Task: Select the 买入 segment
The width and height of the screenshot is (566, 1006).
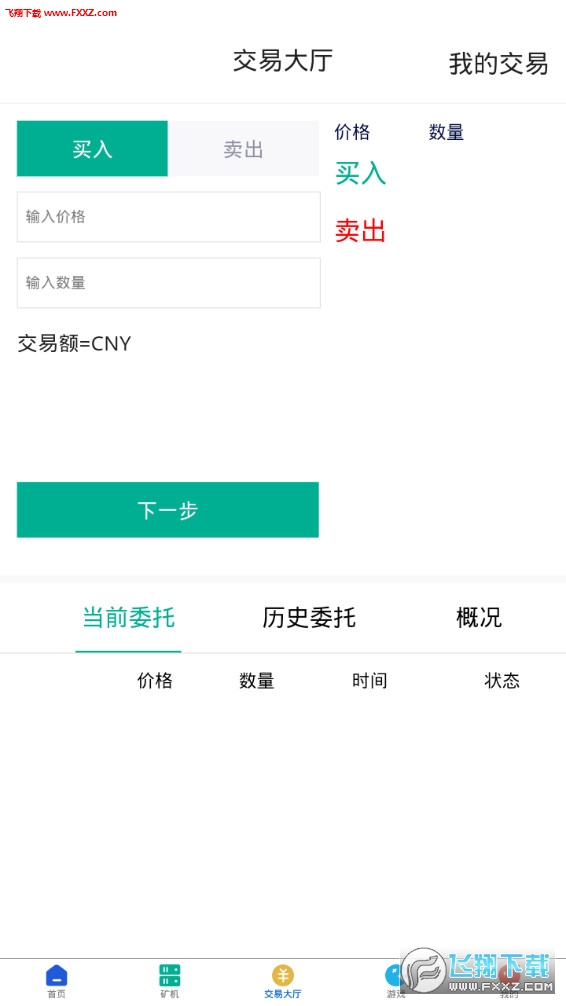Action: 92,148
